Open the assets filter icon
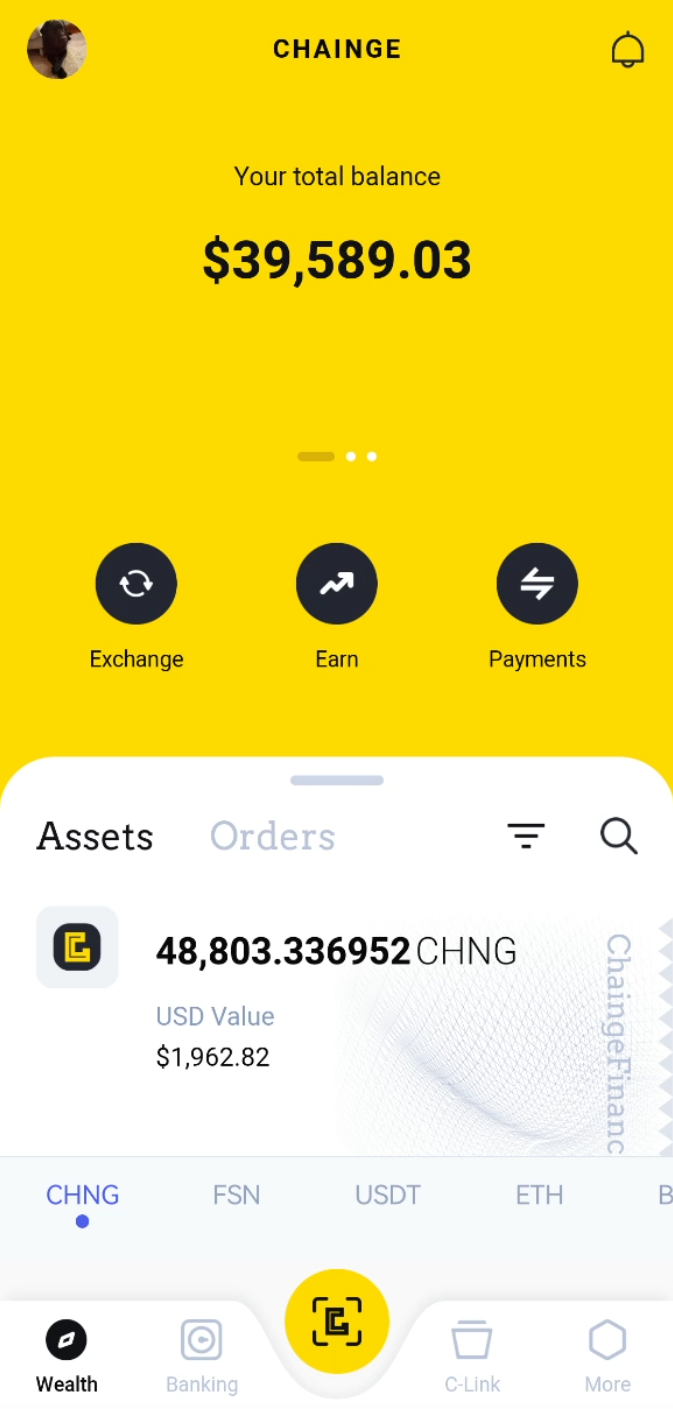 [526, 836]
